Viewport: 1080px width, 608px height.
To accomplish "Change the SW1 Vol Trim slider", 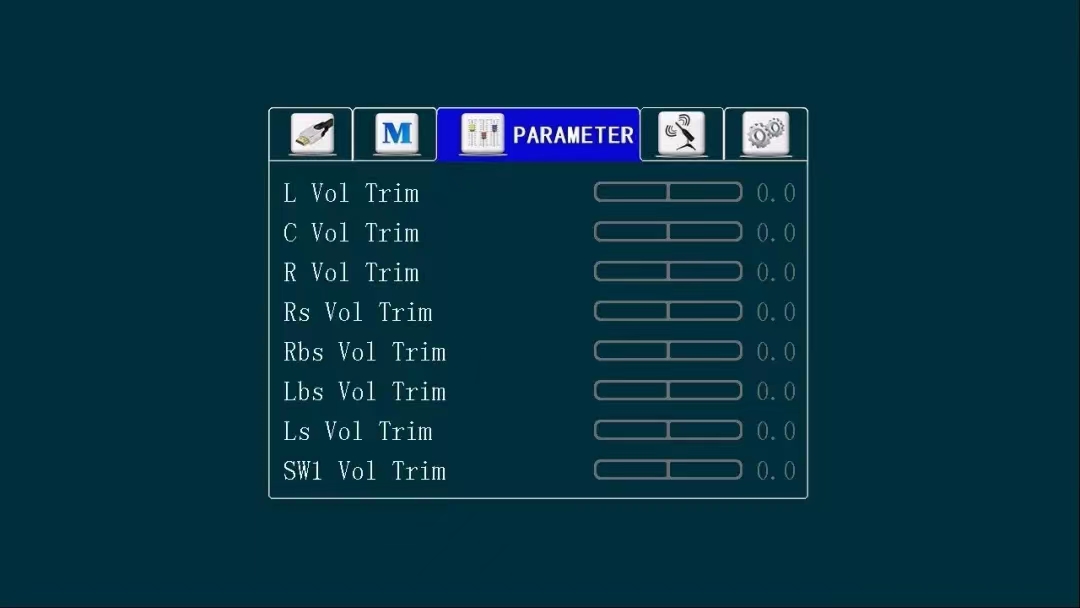I will (668, 470).
